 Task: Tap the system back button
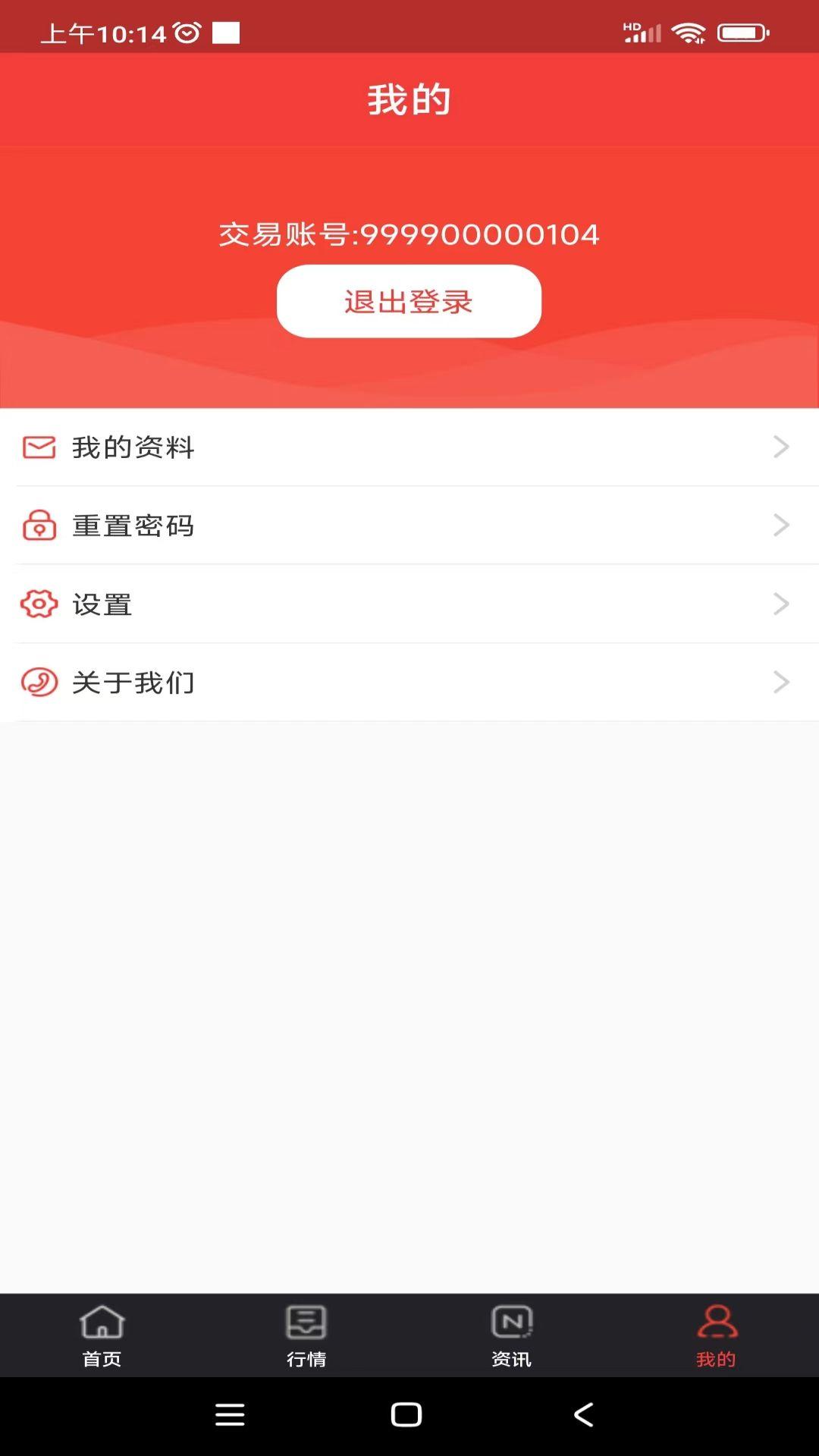click(x=583, y=1415)
